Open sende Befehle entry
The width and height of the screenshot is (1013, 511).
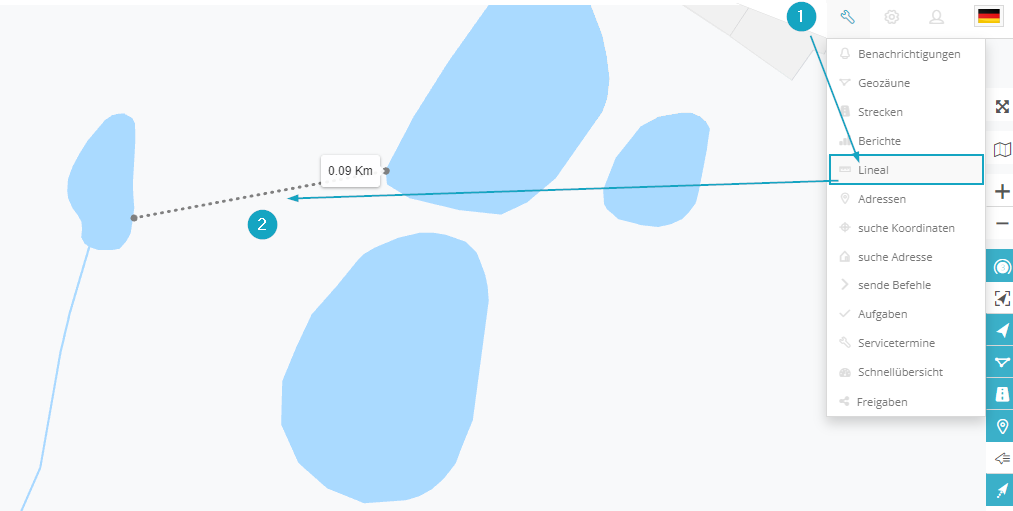click(x=893, y=285)
